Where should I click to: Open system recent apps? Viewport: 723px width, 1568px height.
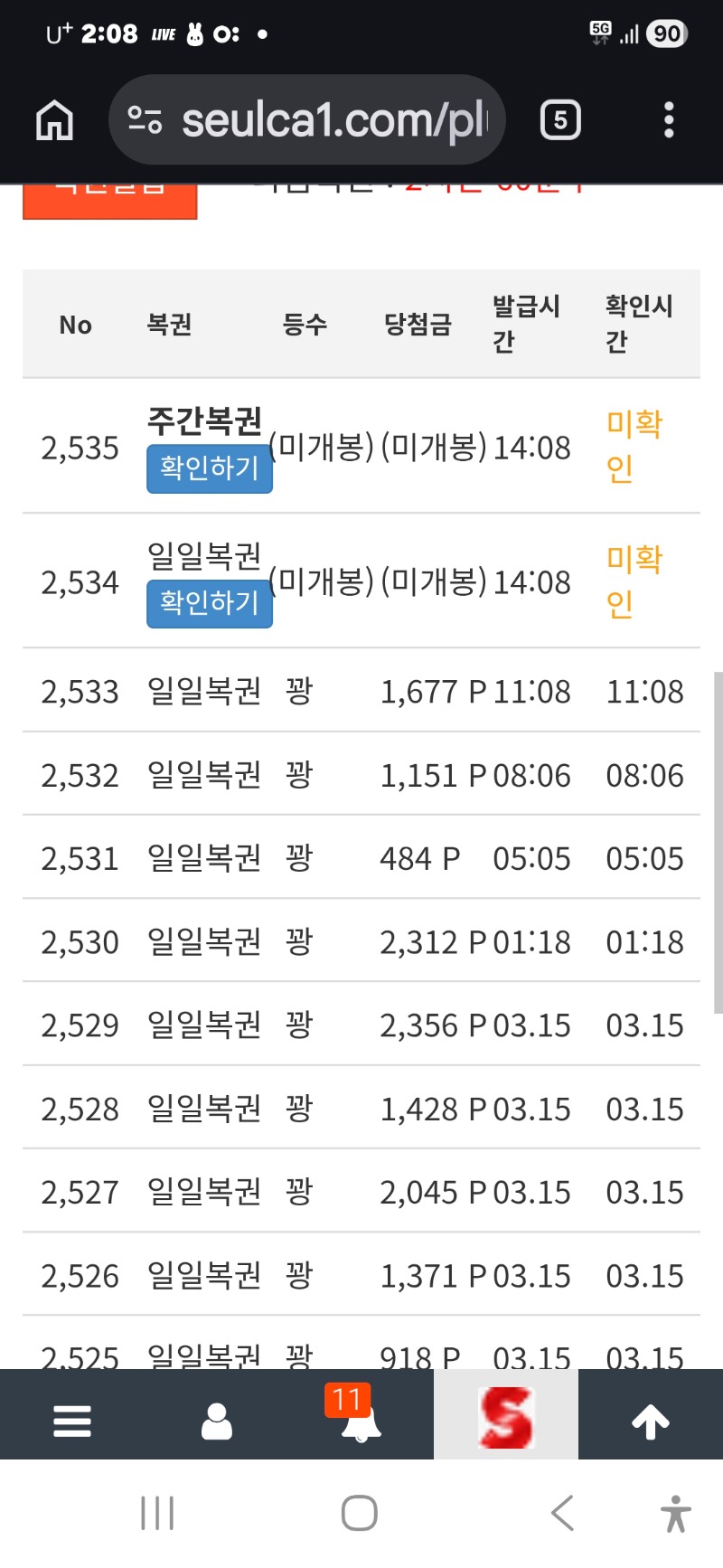click(x=157, y=1512)
